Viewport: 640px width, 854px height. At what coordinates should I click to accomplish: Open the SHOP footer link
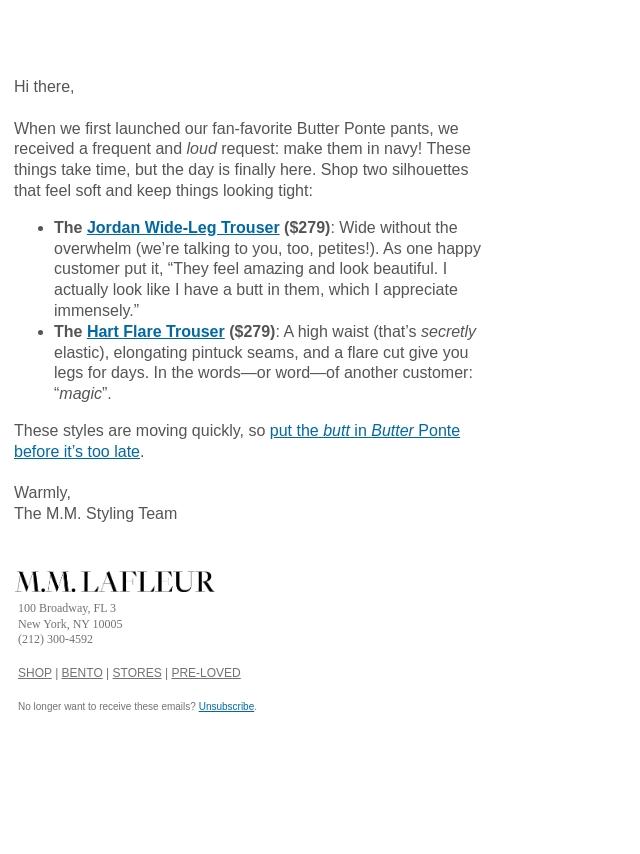(x=35, y=674)
